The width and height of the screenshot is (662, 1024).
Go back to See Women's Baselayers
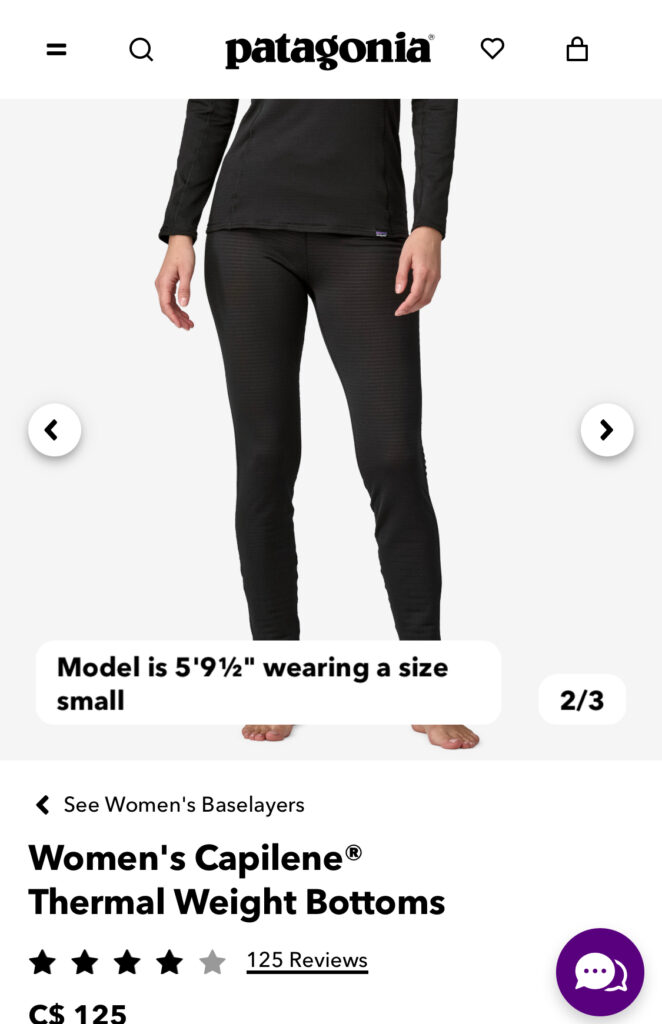(170, 804)
